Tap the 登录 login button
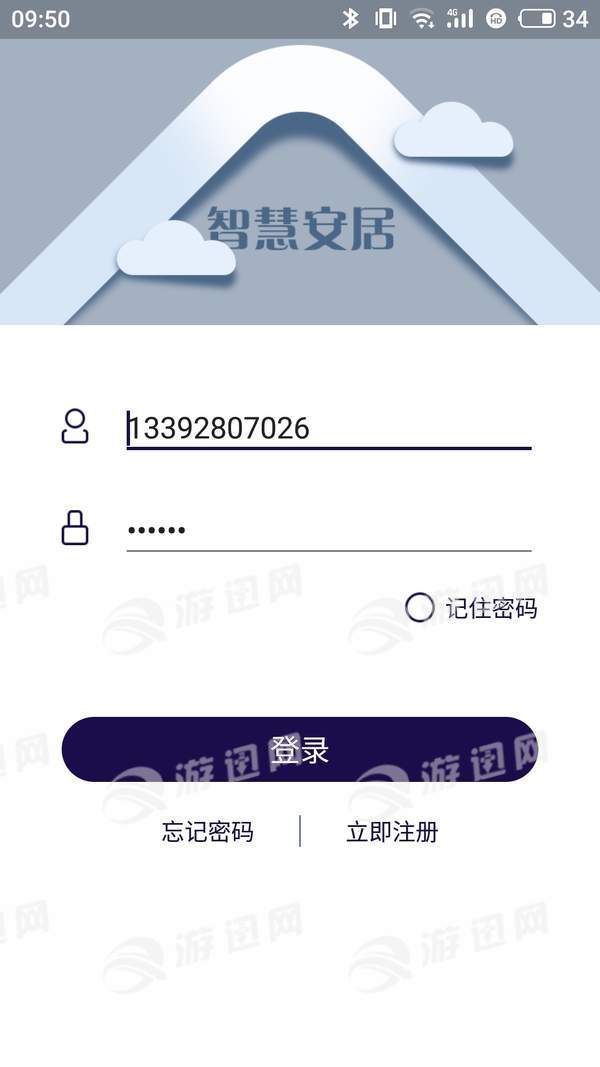This screenshot has width=600, height=1067. [299, 749]
